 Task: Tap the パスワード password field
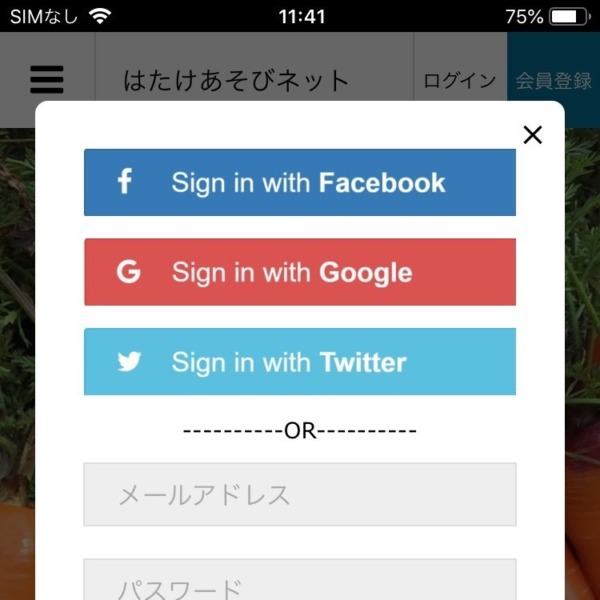point(300,583)
